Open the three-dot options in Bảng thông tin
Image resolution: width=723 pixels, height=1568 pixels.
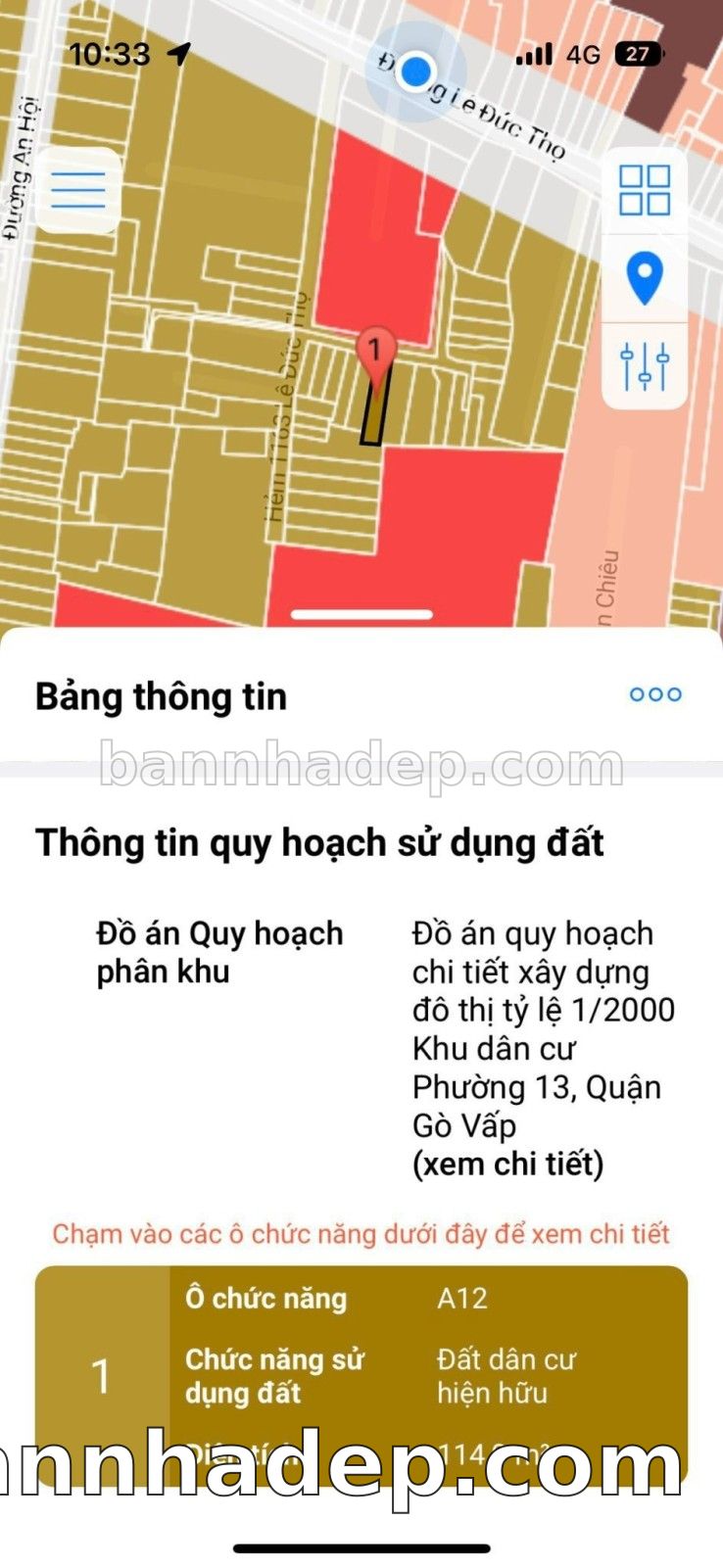tap(655, 694)
